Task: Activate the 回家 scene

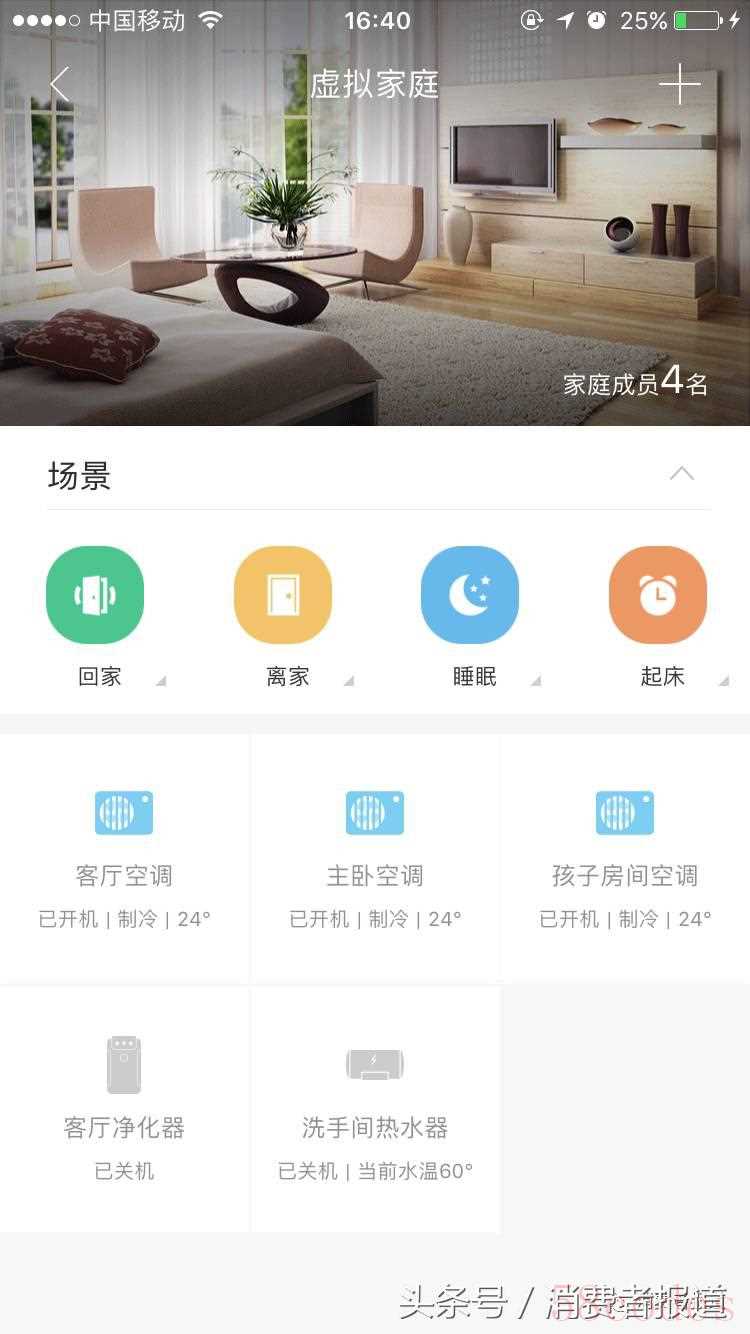Action: pyautogui.click(x=95, y=595)
